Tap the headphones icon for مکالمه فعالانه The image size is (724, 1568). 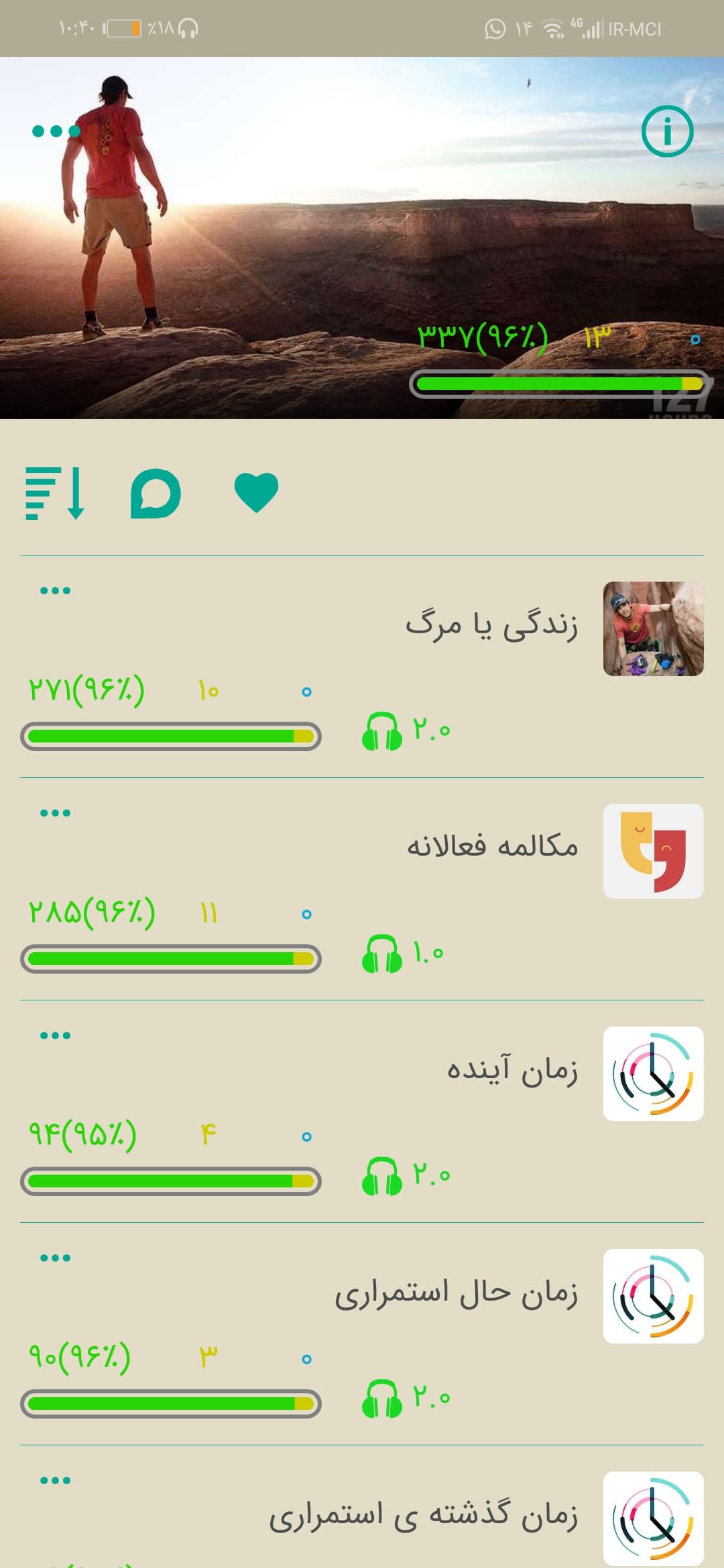[381, 953]
